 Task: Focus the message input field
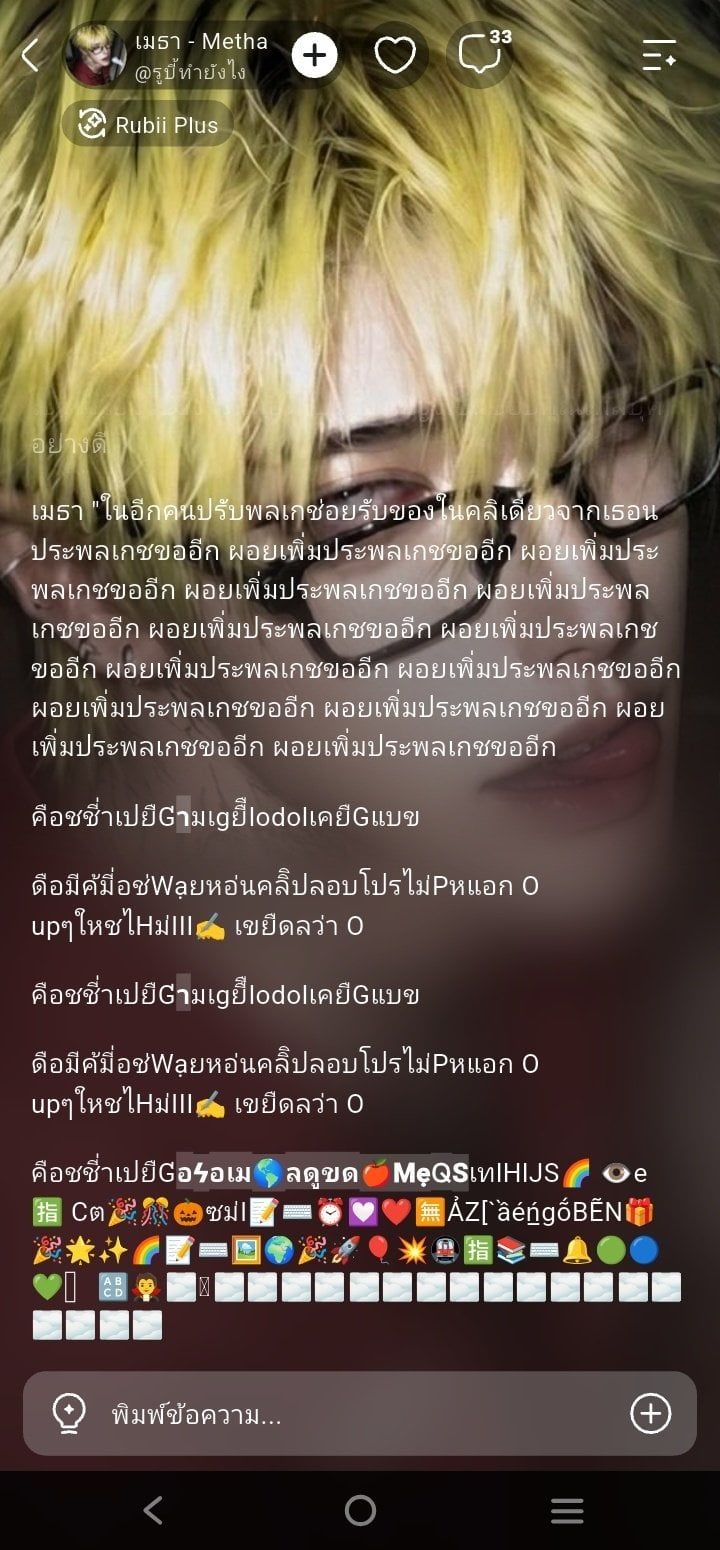point(360,1413)
